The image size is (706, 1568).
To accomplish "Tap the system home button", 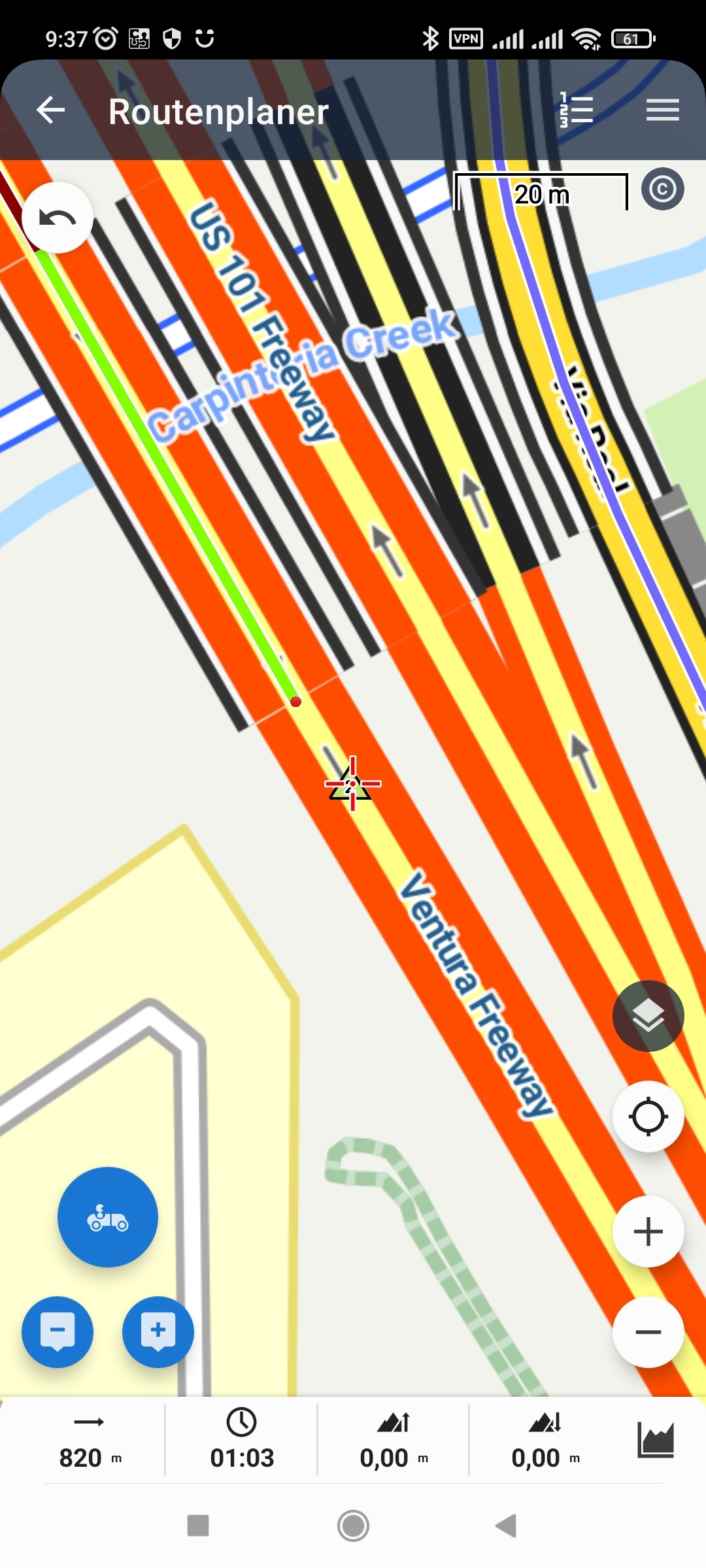I will [353, 1526].
